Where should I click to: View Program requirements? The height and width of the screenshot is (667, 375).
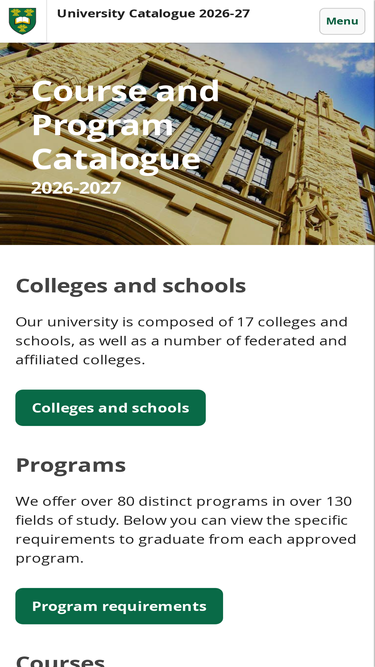click(x=119, y=606)
